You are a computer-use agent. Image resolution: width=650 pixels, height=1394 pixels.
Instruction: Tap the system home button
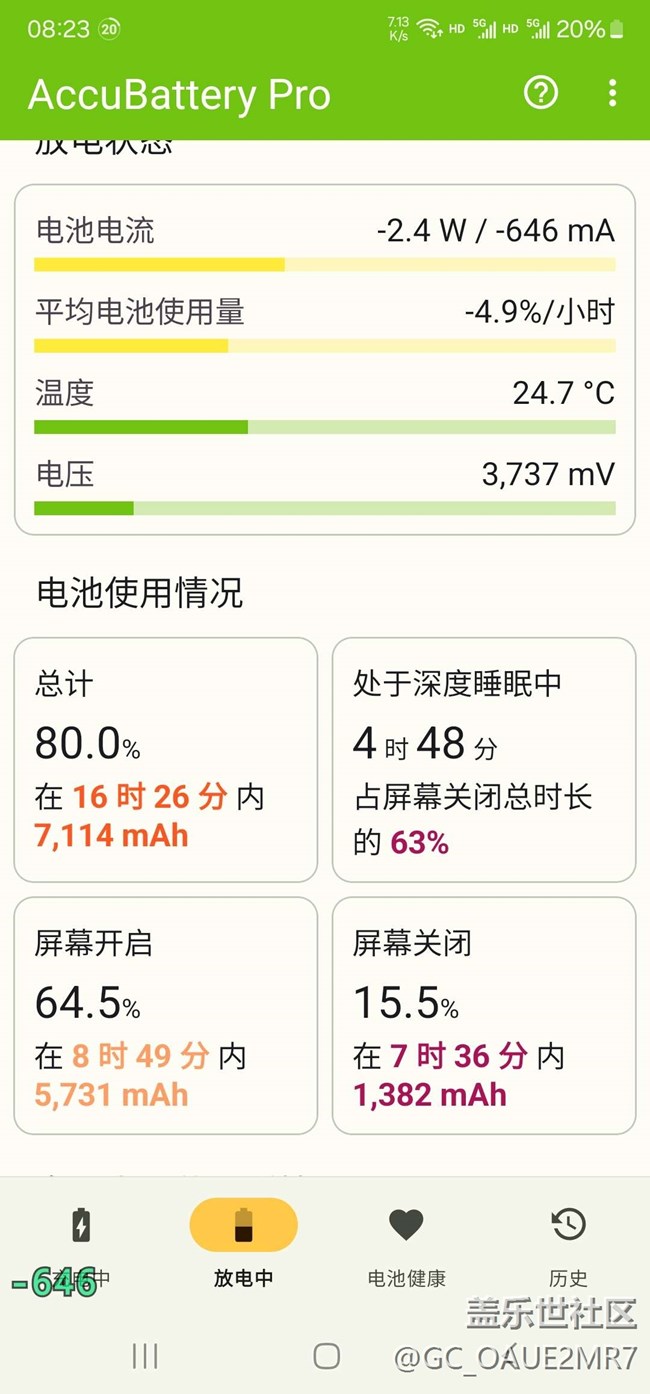pyautogui.click(x=326, y=1356)
